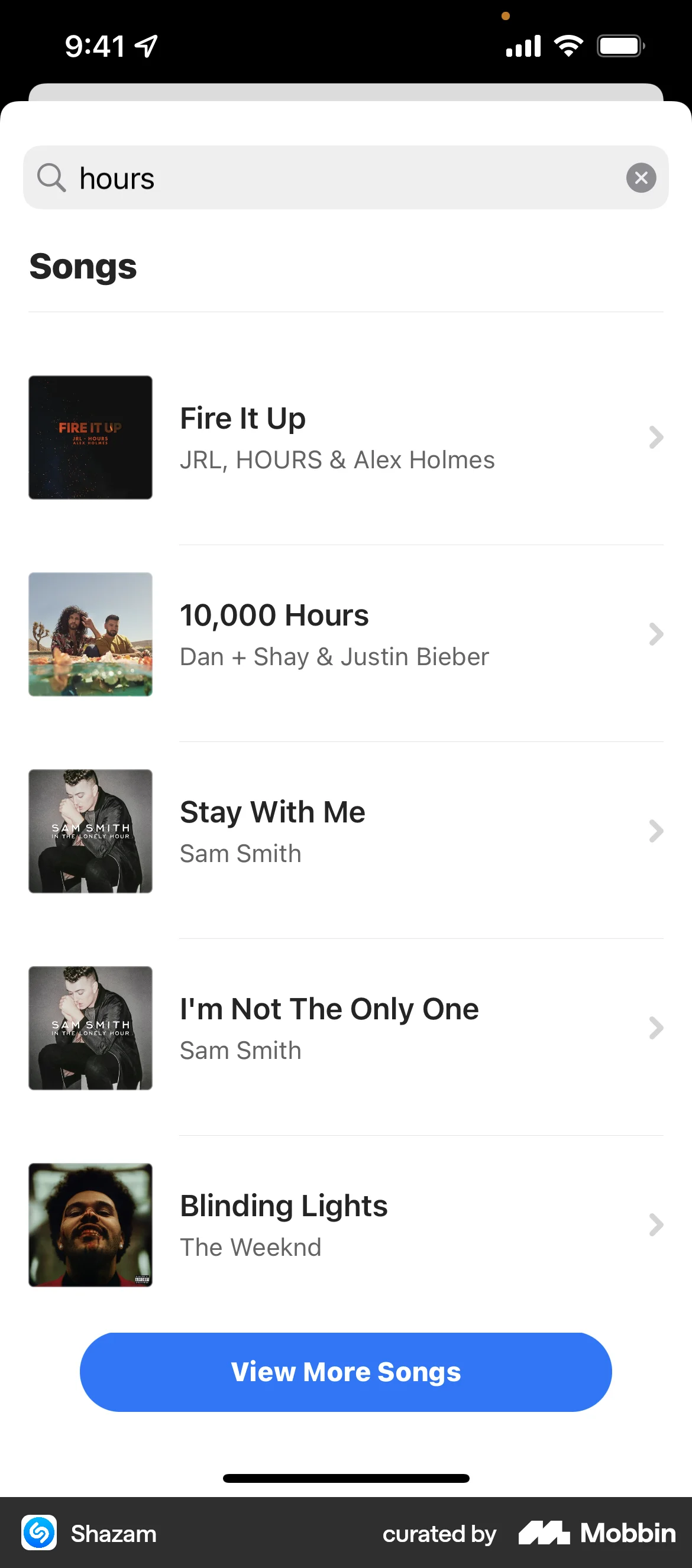Clear the search with the X icon
This screenshot has width=692, height=1568.
pyautogui.click(x=641, y=178)
